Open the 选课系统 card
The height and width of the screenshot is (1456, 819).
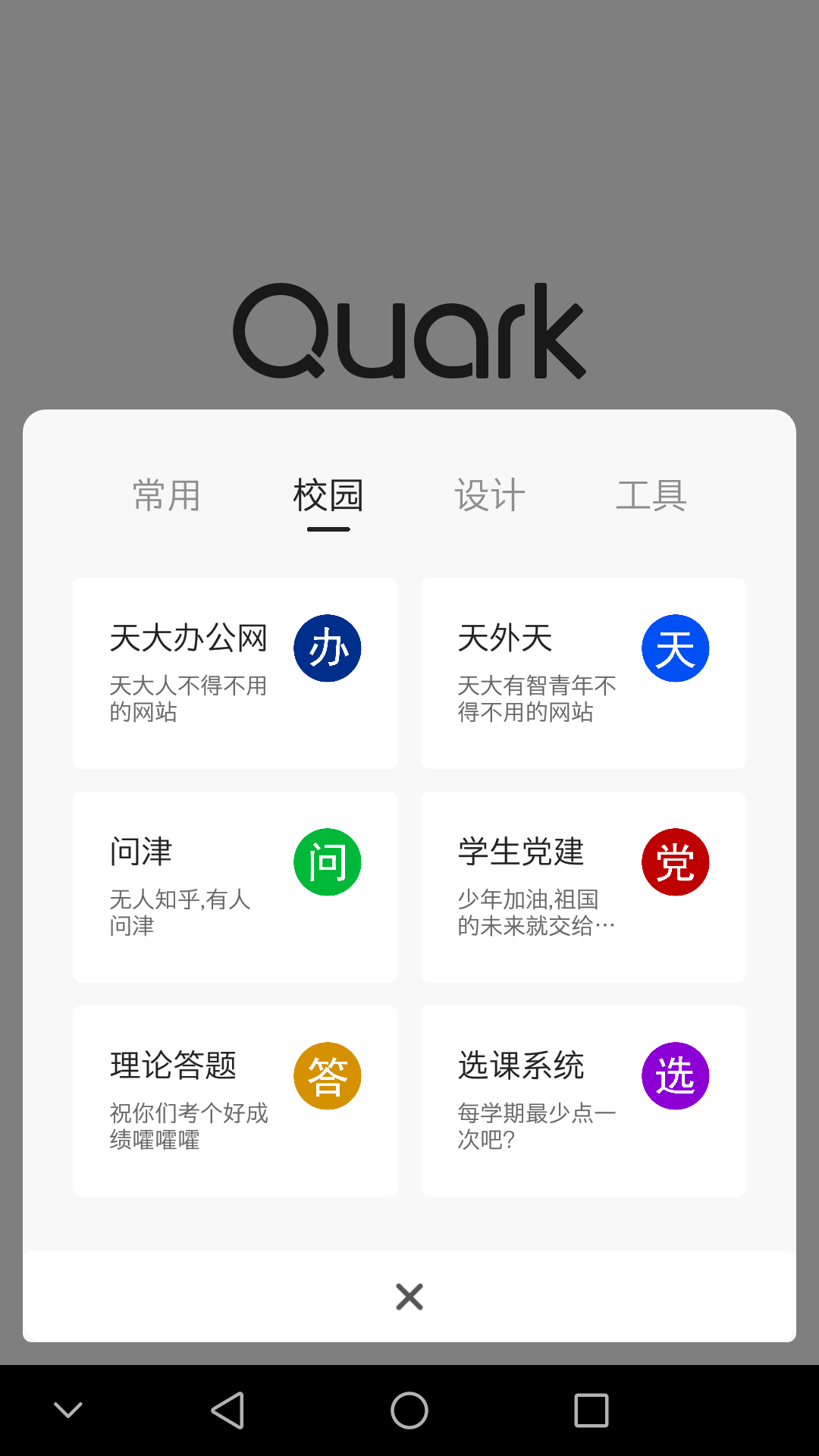[583, 1101]
